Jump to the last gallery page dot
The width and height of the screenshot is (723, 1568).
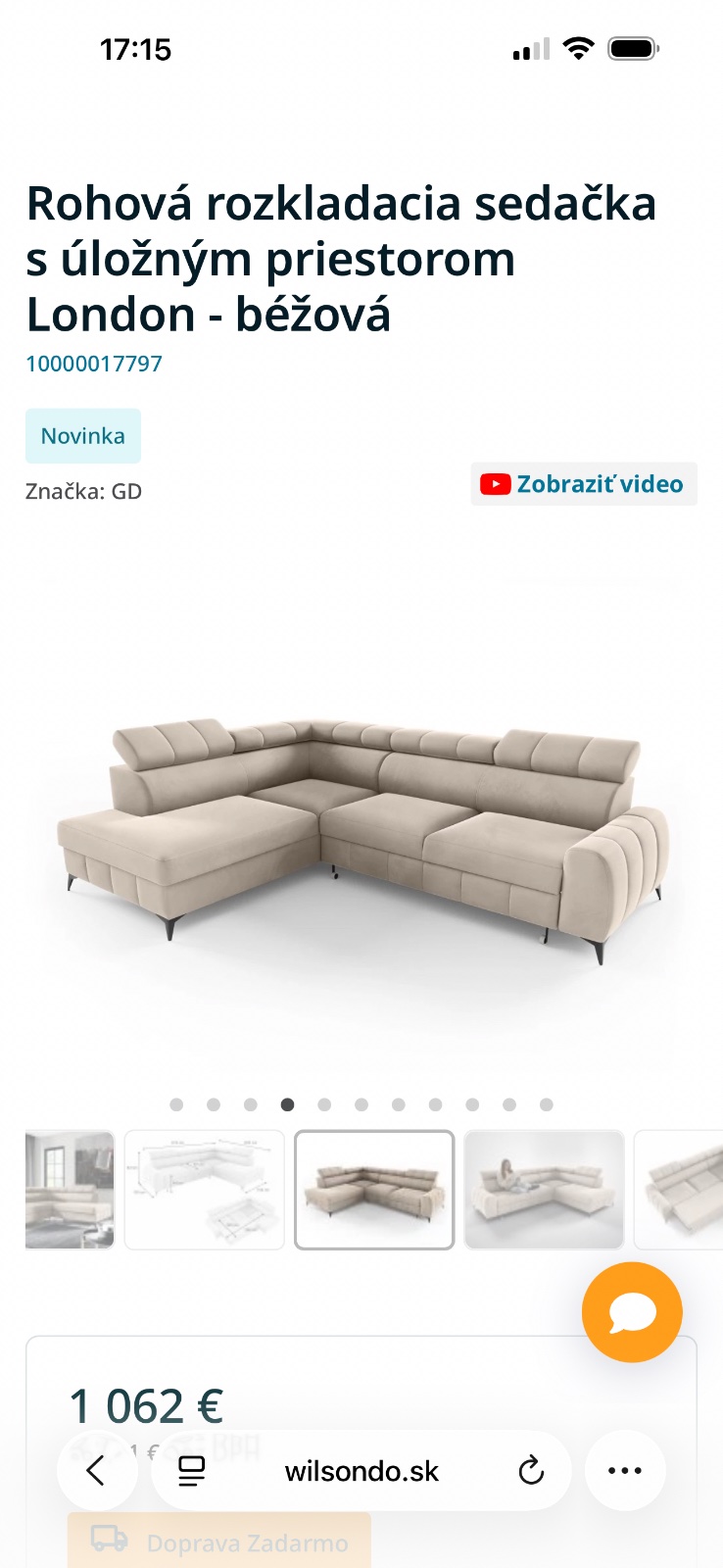point(547,1104)
